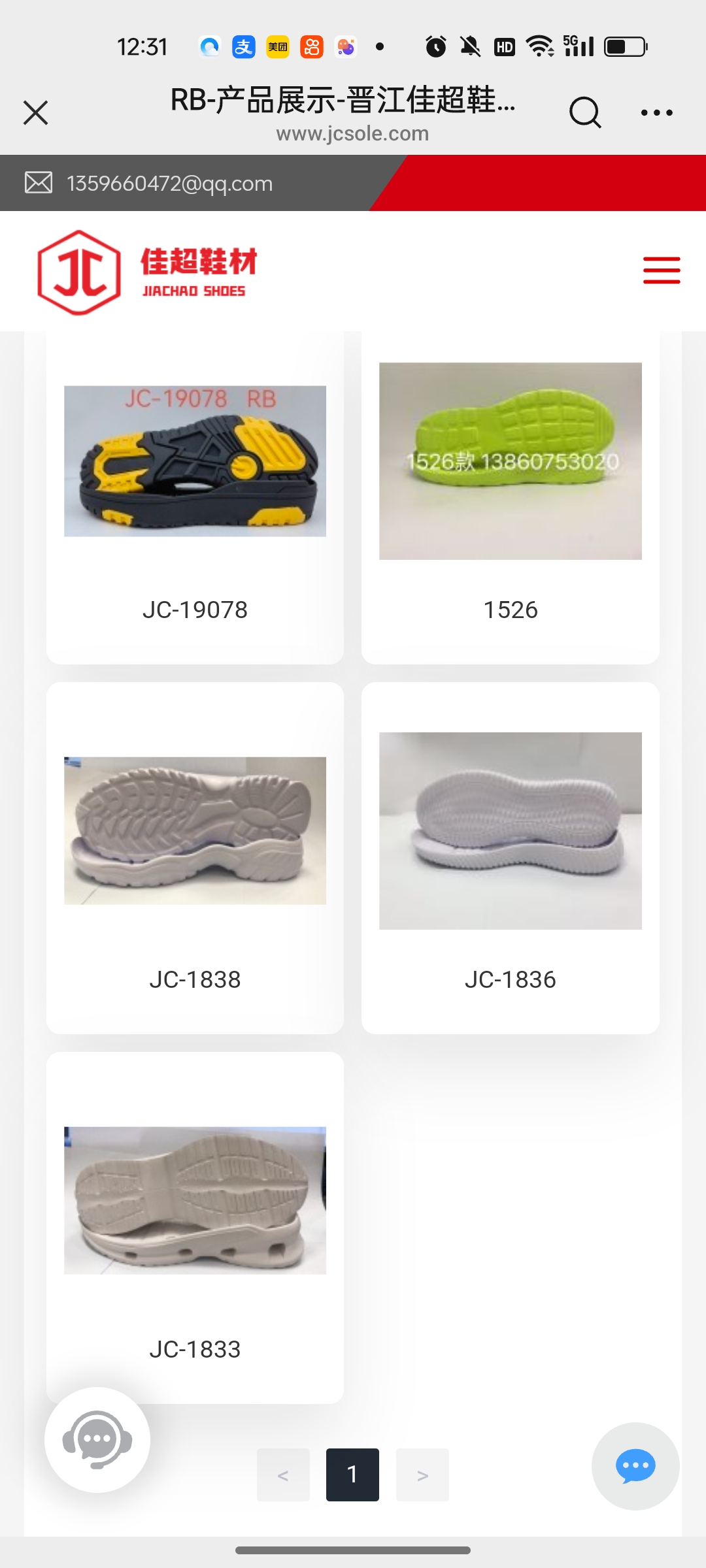This screenshot has height=1568, width=706.
Task: Select page 1 in pagination
Action: click(x=352, y=1475)
